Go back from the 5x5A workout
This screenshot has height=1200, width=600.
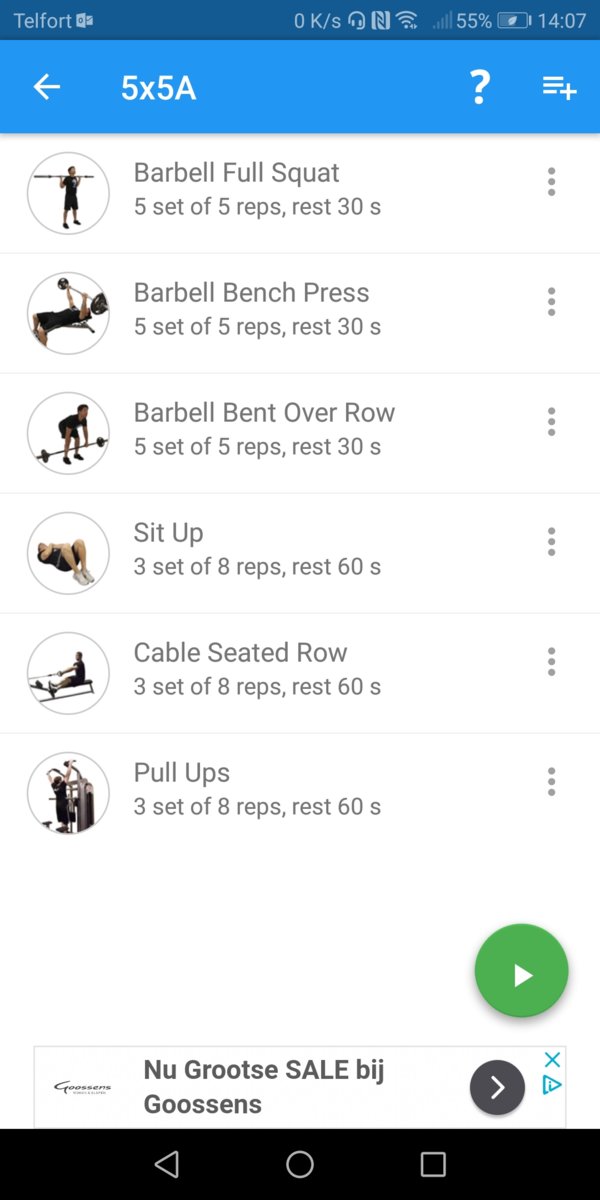coord(47,88)
